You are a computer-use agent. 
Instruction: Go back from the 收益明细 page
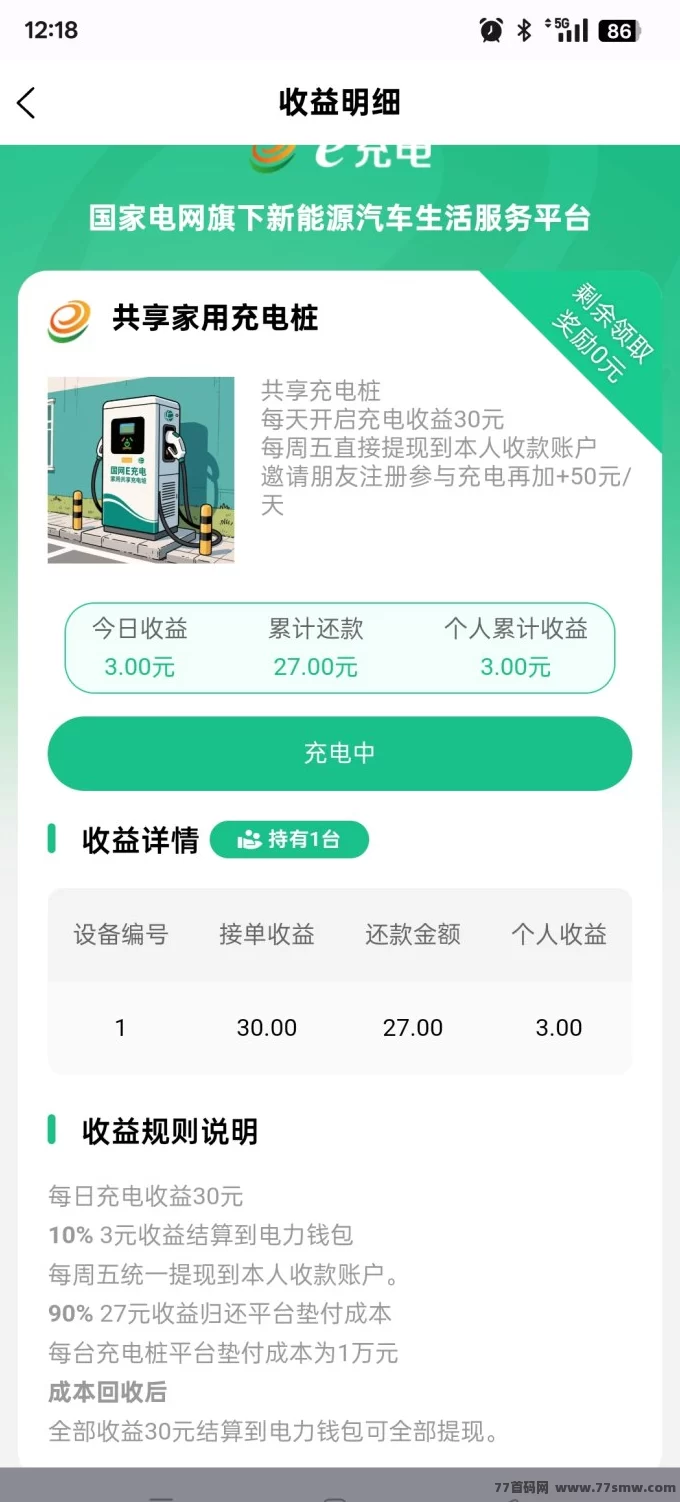[x=27, y=102]
